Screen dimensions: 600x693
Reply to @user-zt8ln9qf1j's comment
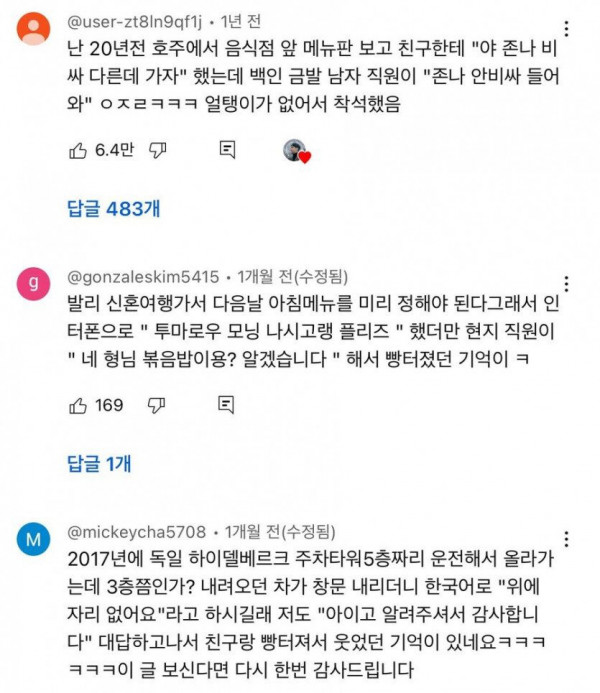227,150
